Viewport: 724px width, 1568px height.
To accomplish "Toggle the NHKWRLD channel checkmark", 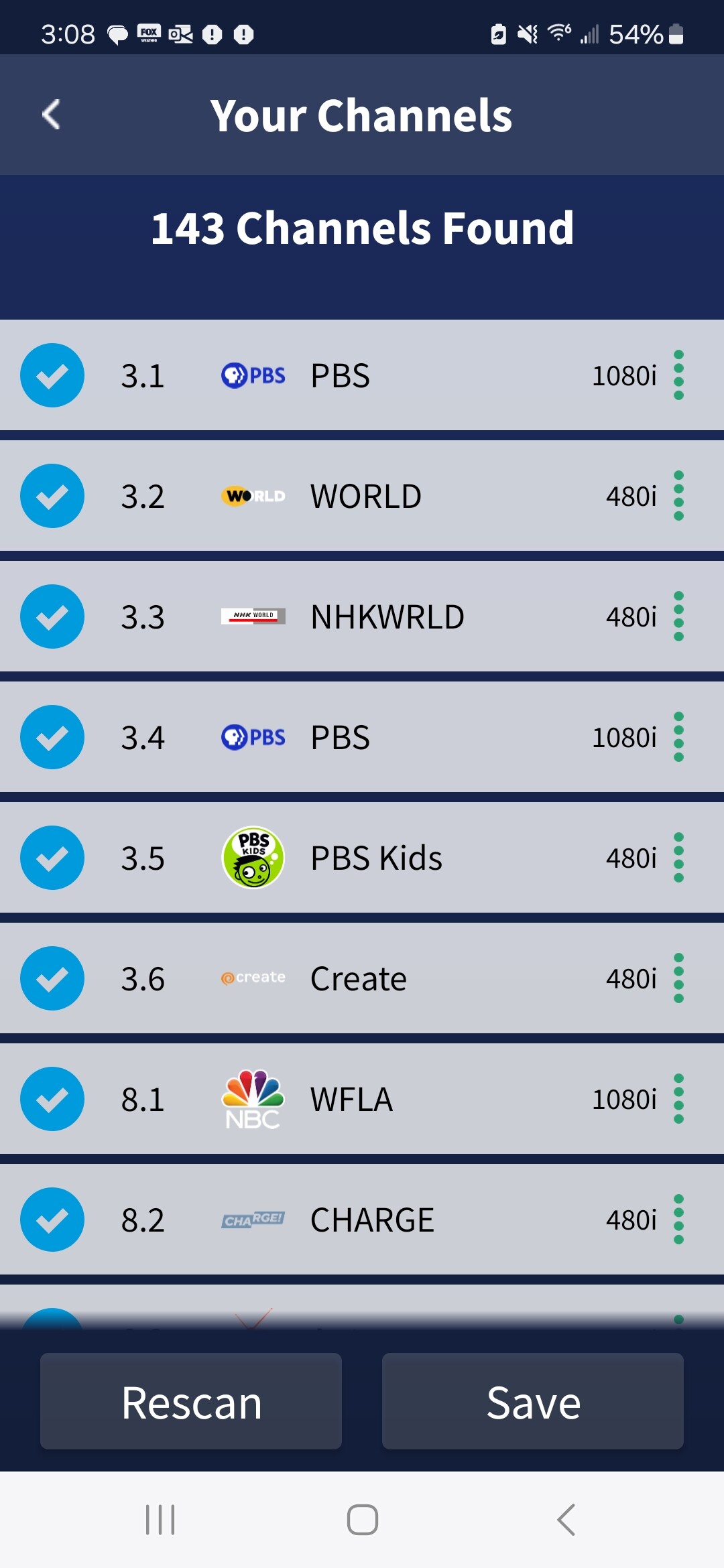I will pos(52,616).
